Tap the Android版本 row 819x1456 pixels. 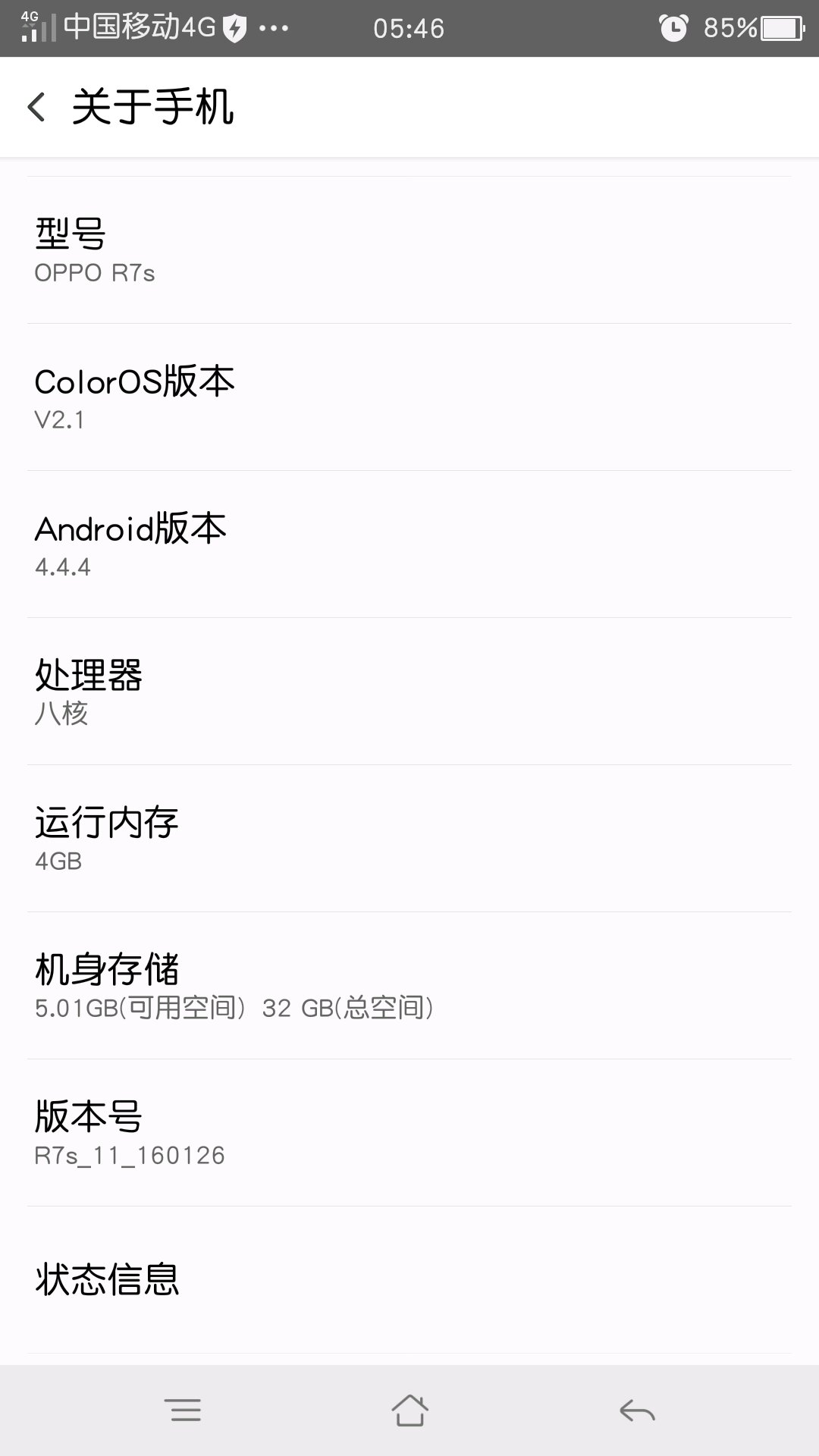[x=409, y=544]
